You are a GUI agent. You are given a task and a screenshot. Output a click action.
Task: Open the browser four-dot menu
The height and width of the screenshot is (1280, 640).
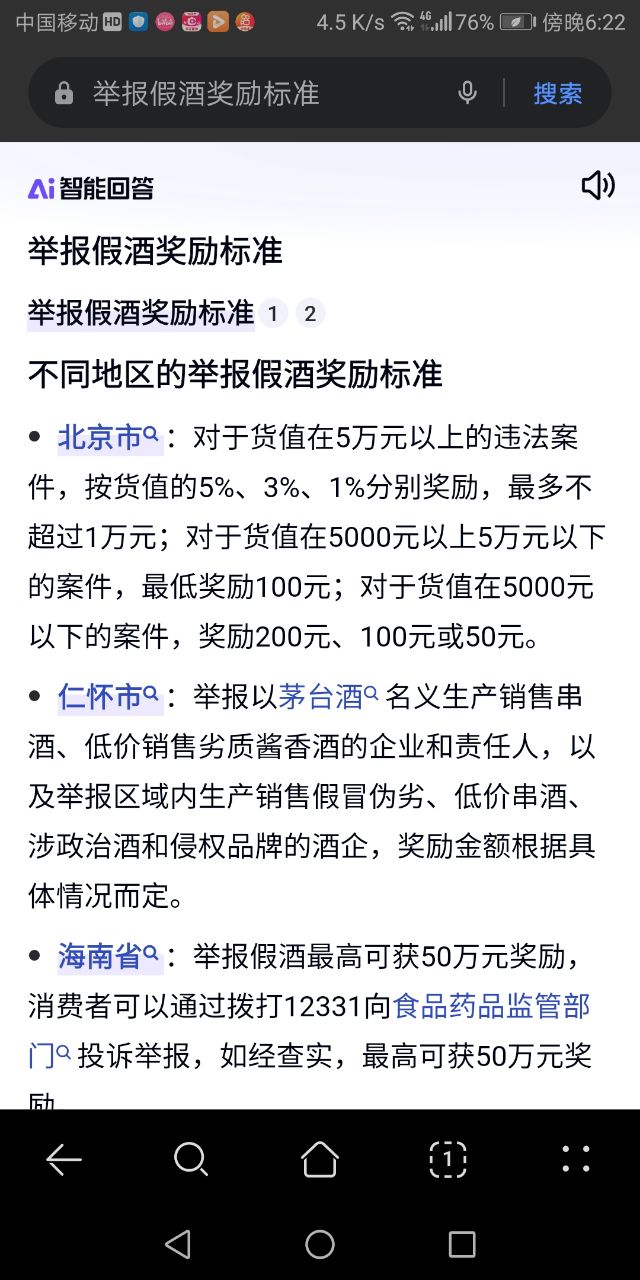[x=576, y=1159]
